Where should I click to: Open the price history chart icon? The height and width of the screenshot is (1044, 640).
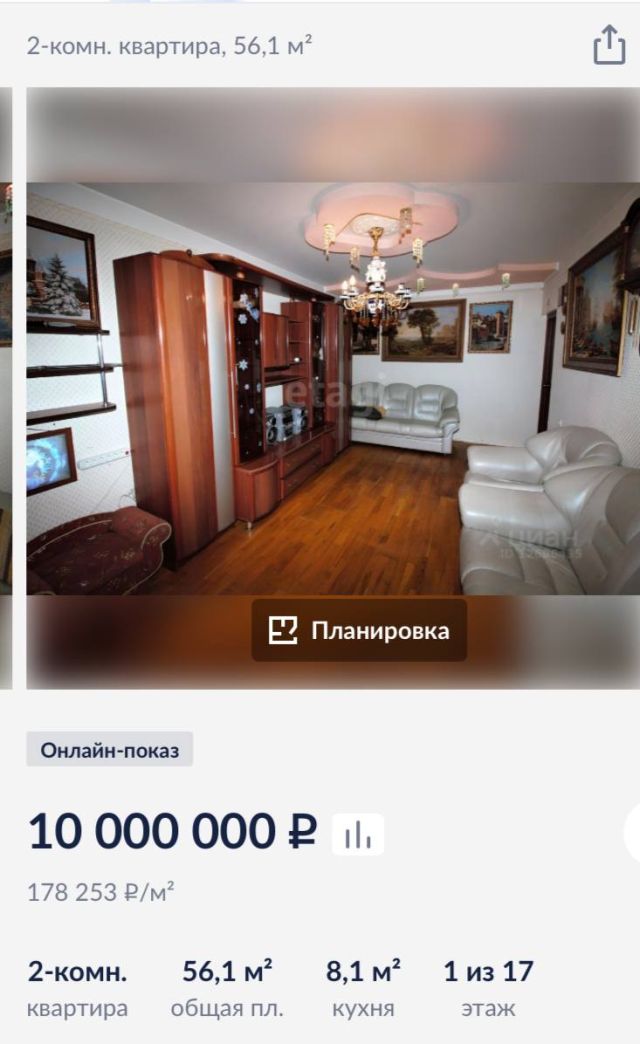(358, 834)
